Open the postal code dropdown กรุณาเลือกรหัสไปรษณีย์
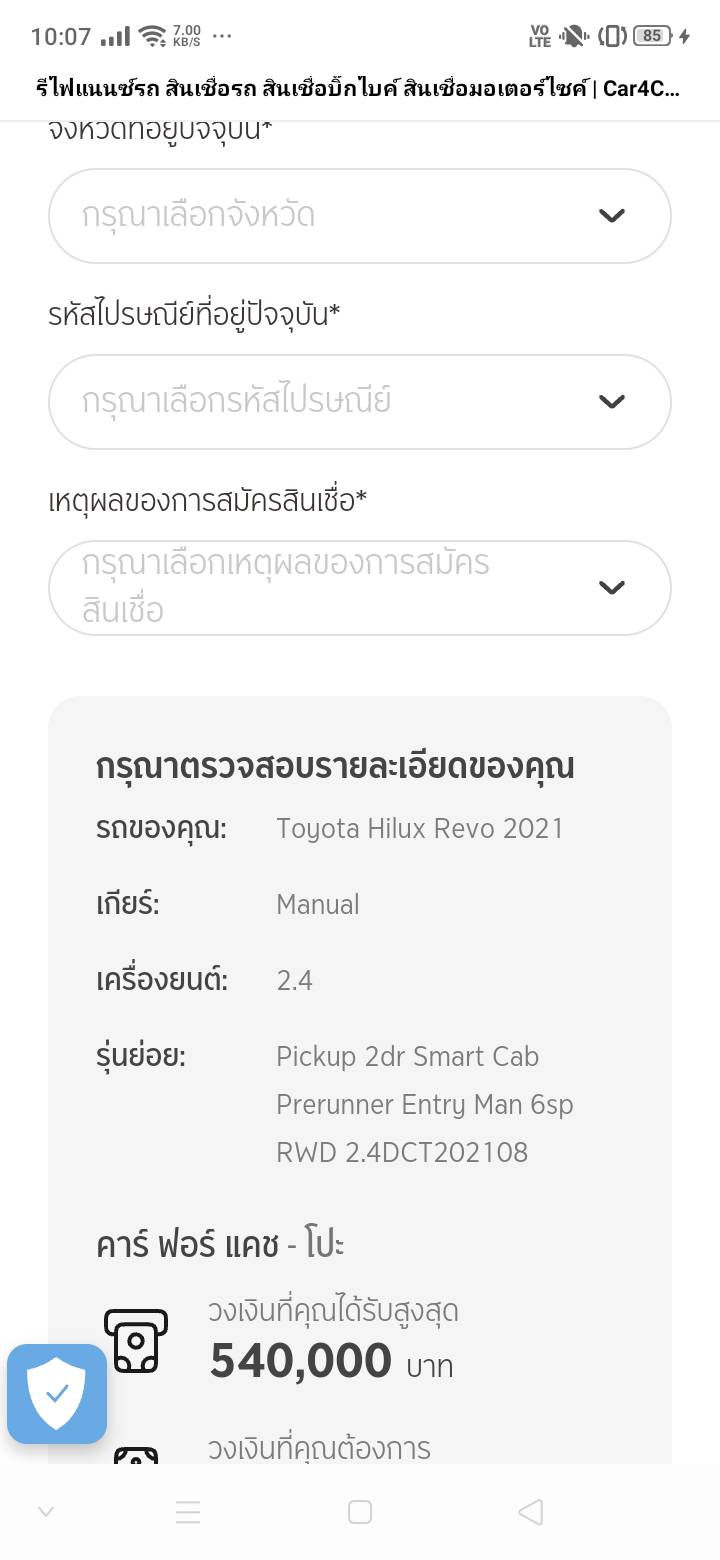The width and height of the screenshot is (720, 1560). coord(359,401)
